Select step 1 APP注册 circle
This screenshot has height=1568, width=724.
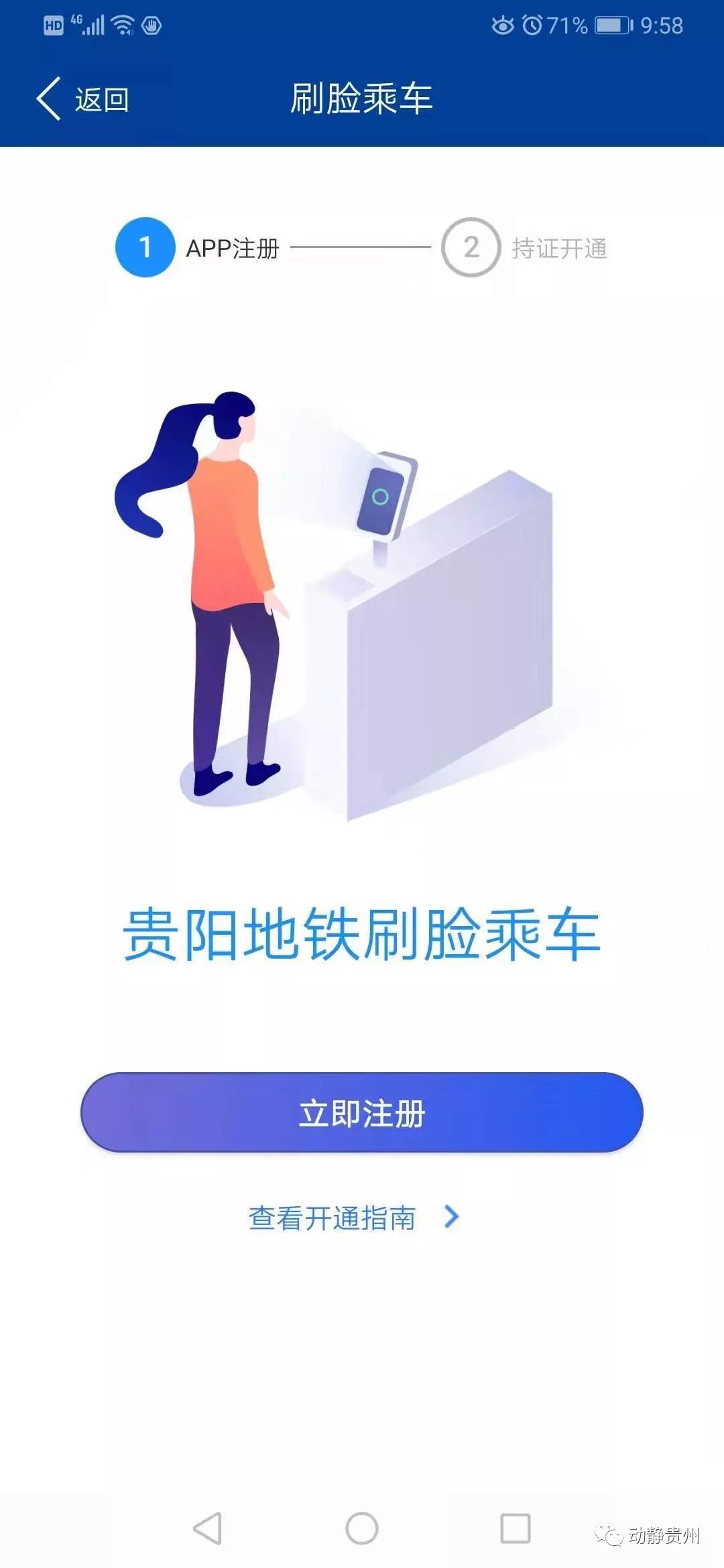point(145,247)
